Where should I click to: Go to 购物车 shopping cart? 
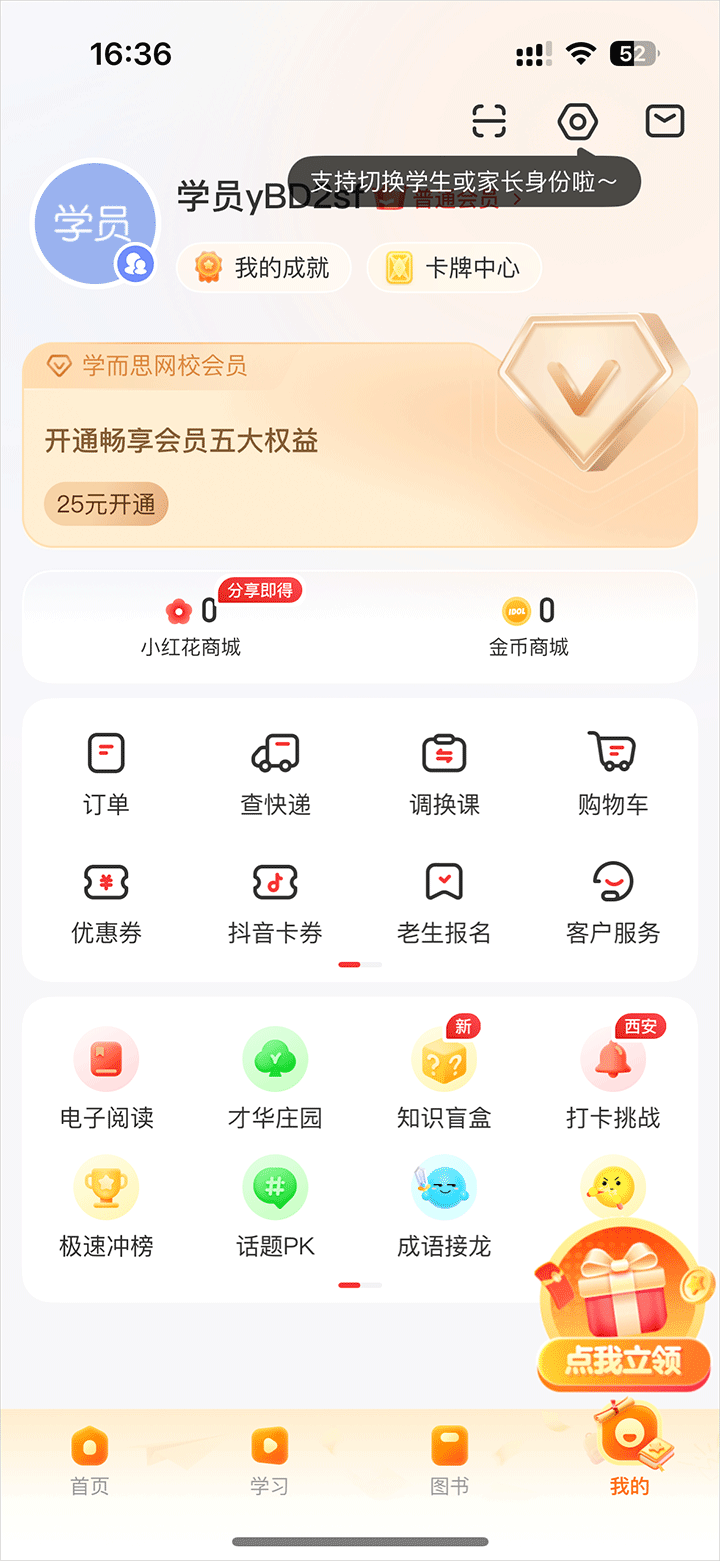point(612,774)
